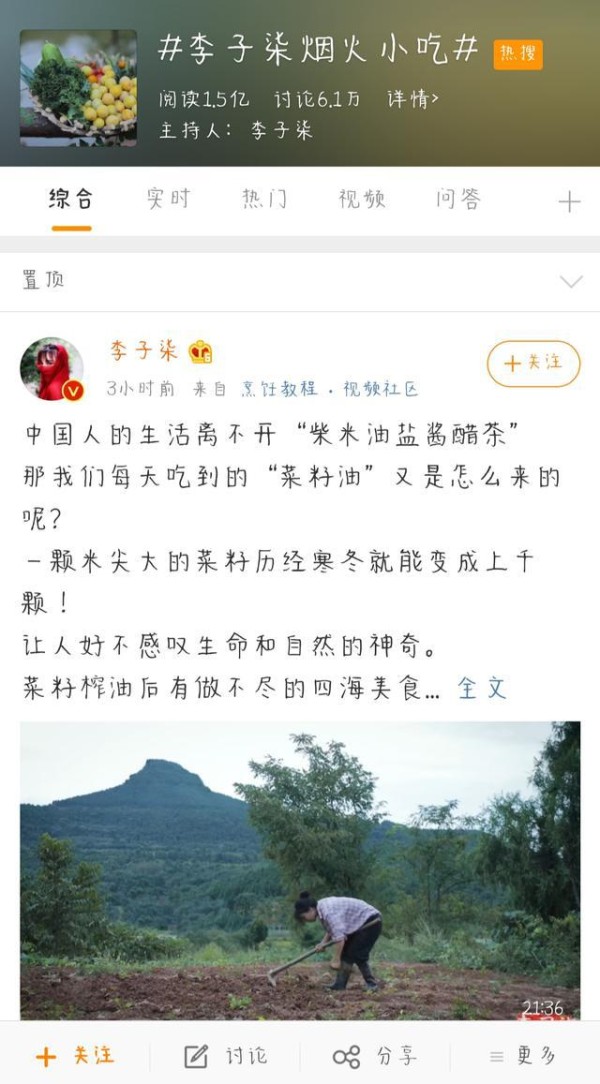Image resolution: width=600 pixels, height=1084 pixels.
Task: Share the topic using 分享
Action: [x=375, y=1056]
